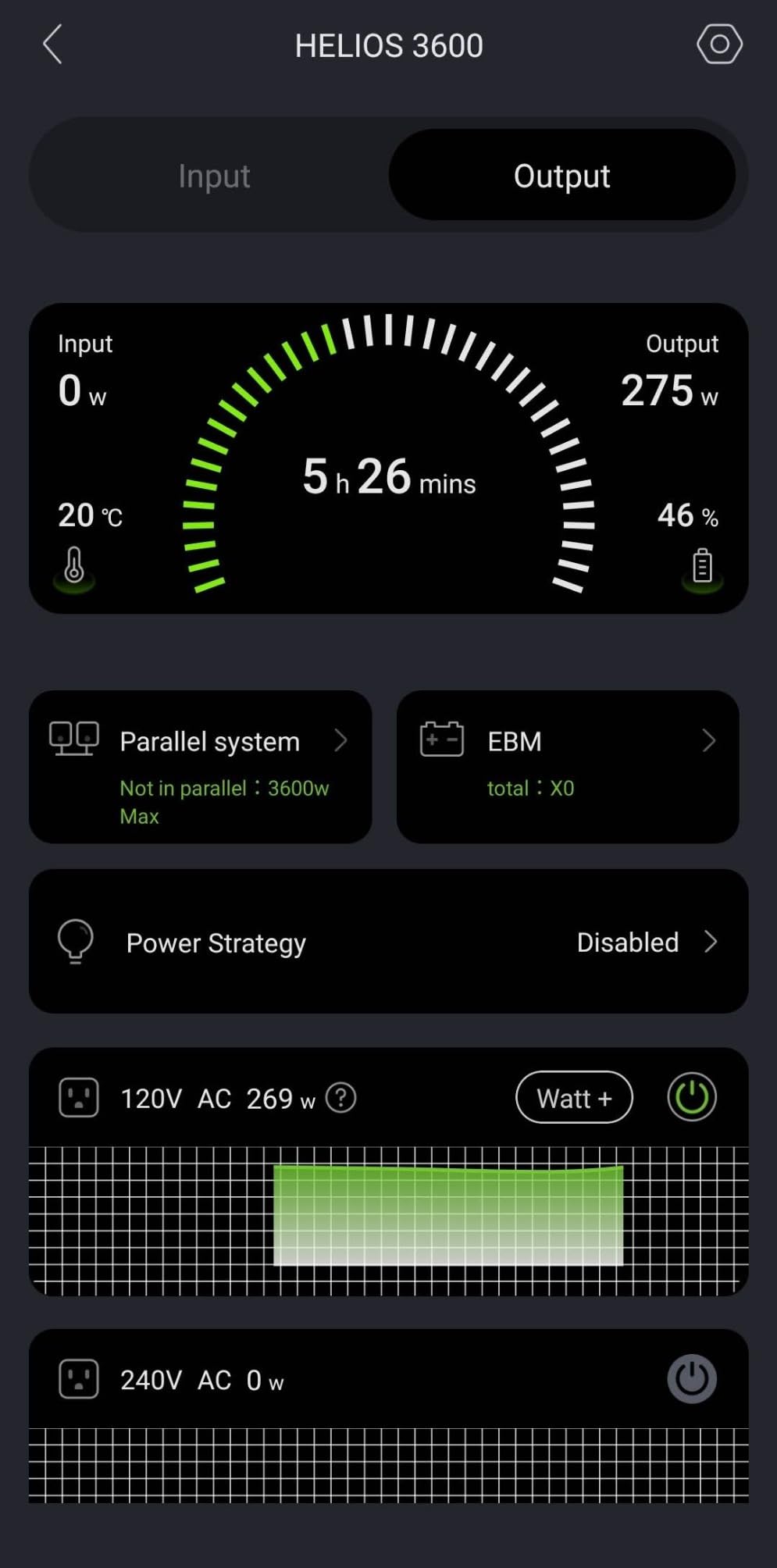Toggle the 120V AC power switch
Viewport: 777px width, 1568px height.
pos(692,1096)
